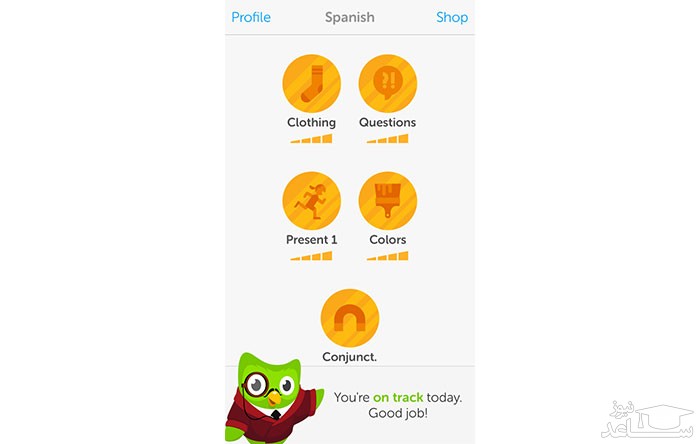Start the Clothing skill lesson
The height and width of the screenshot is (444, 700).
tap(312, 83)
